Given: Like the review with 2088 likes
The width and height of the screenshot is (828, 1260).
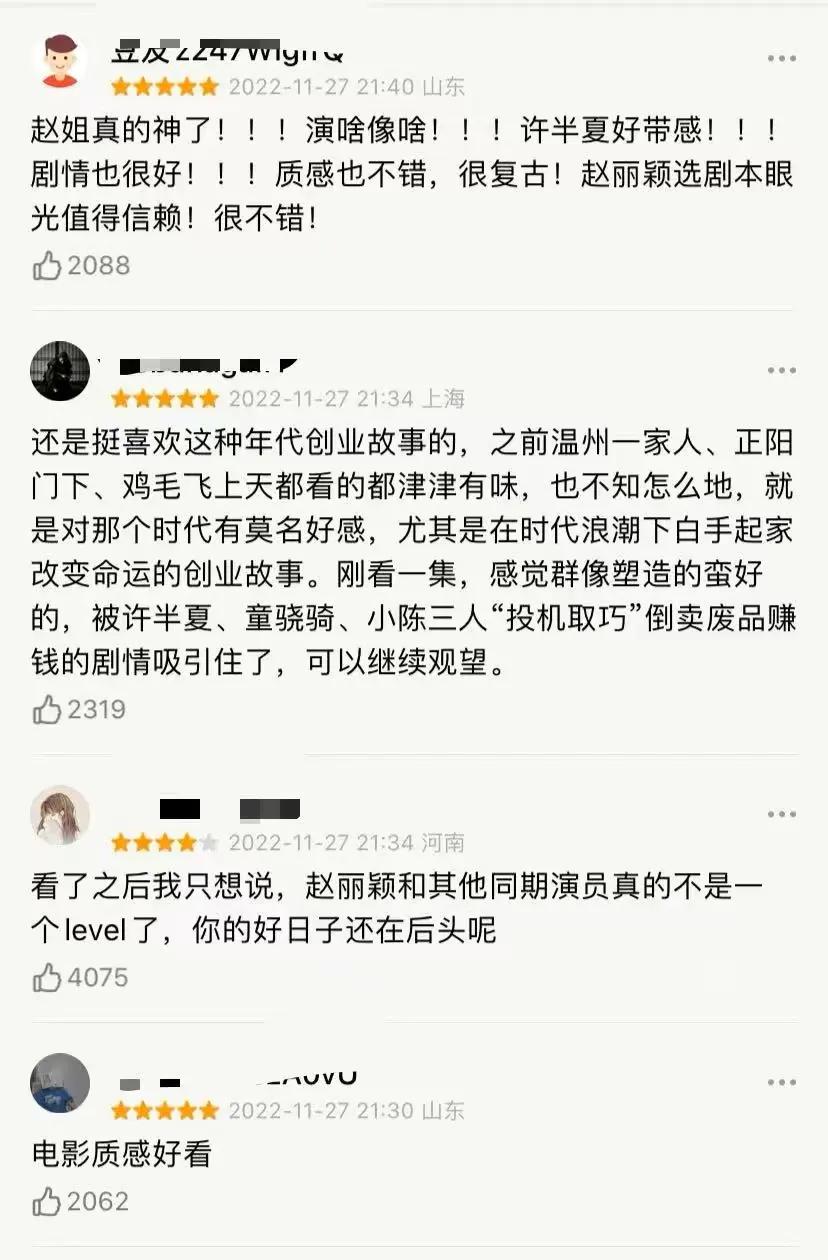Looking at the screenshot, I should click(47, 265).
